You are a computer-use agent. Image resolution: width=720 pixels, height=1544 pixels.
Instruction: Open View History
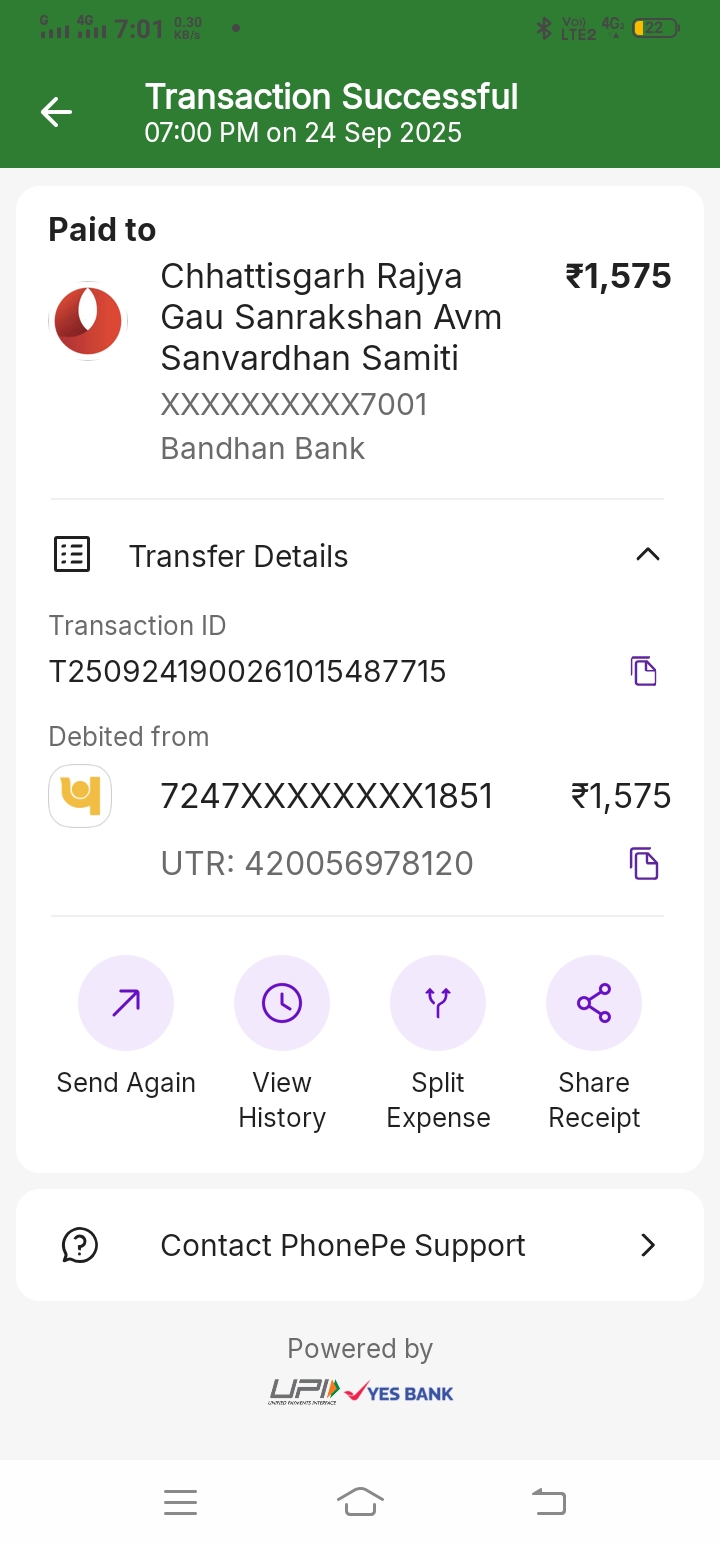pyautogui.click(x=282, y=1003)
